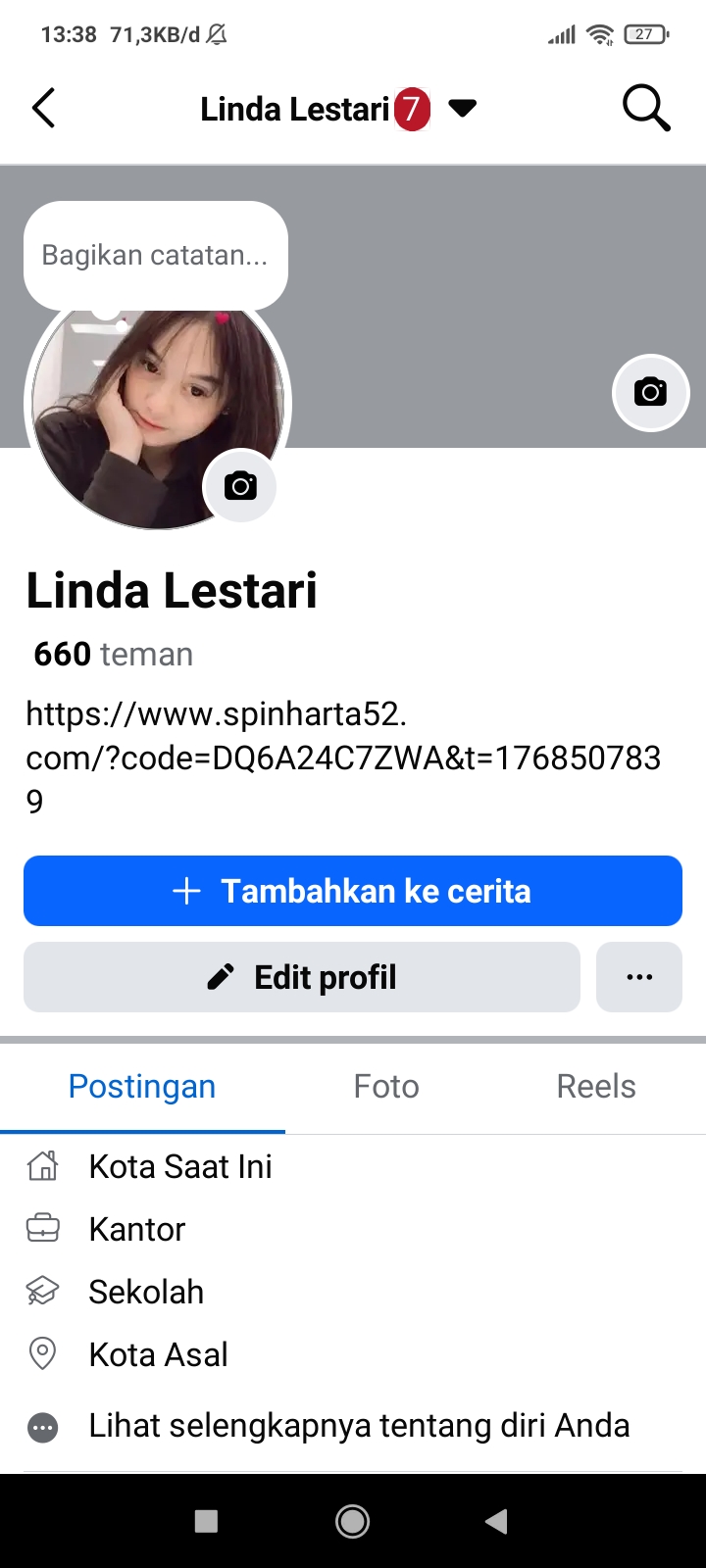Switch to the Reels tab
This screenshot has width=706, height=1568.
596,1087
